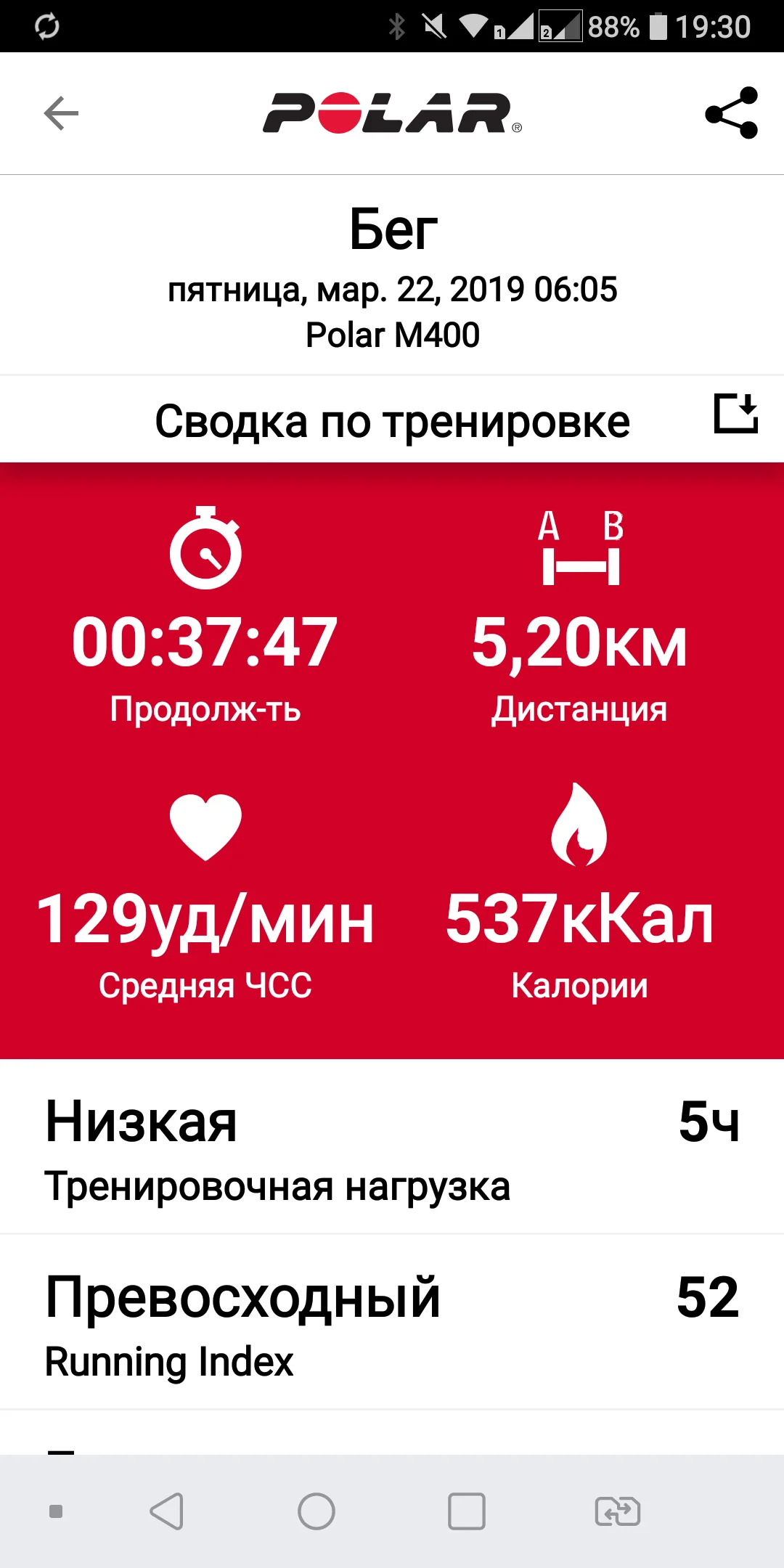Tap the export icon beside Сводка по тренировке

click(735, 415)
